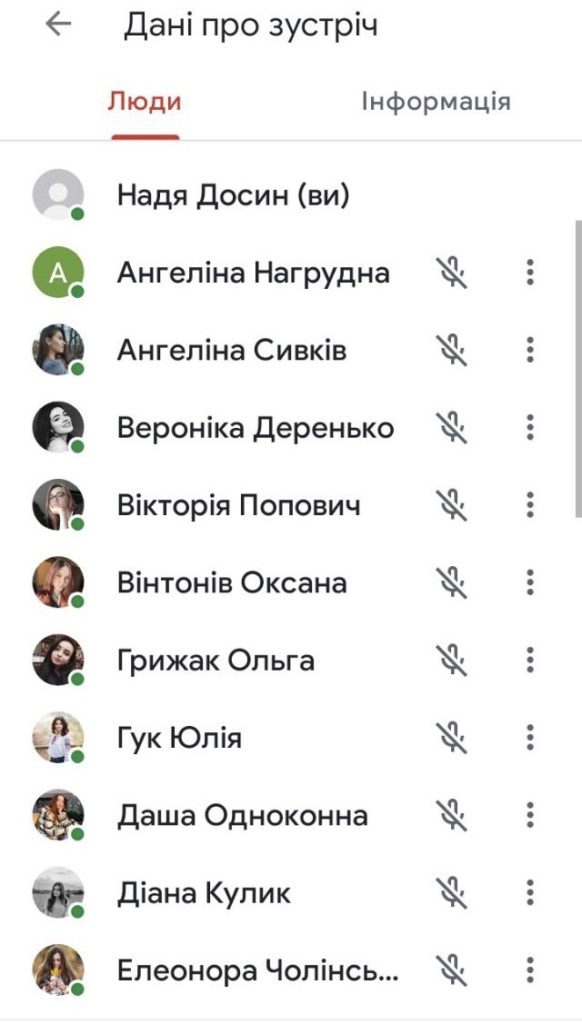The height and width of the screenshot is (1024, 582).
Task: Open more options for Діана Кулик
Action: tap(530, 893)
